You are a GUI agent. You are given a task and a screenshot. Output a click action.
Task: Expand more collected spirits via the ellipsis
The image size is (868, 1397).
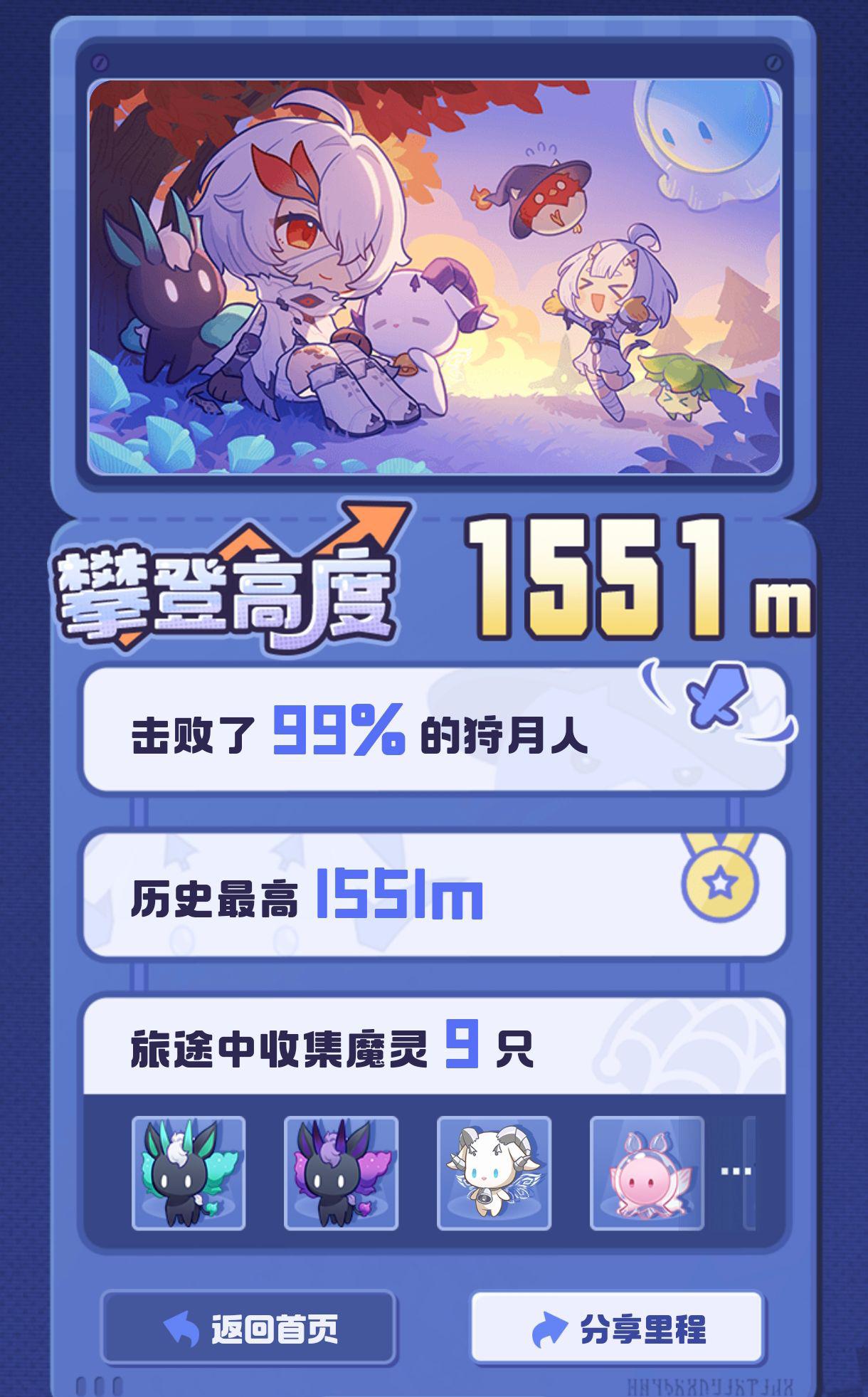[736, 1171]
